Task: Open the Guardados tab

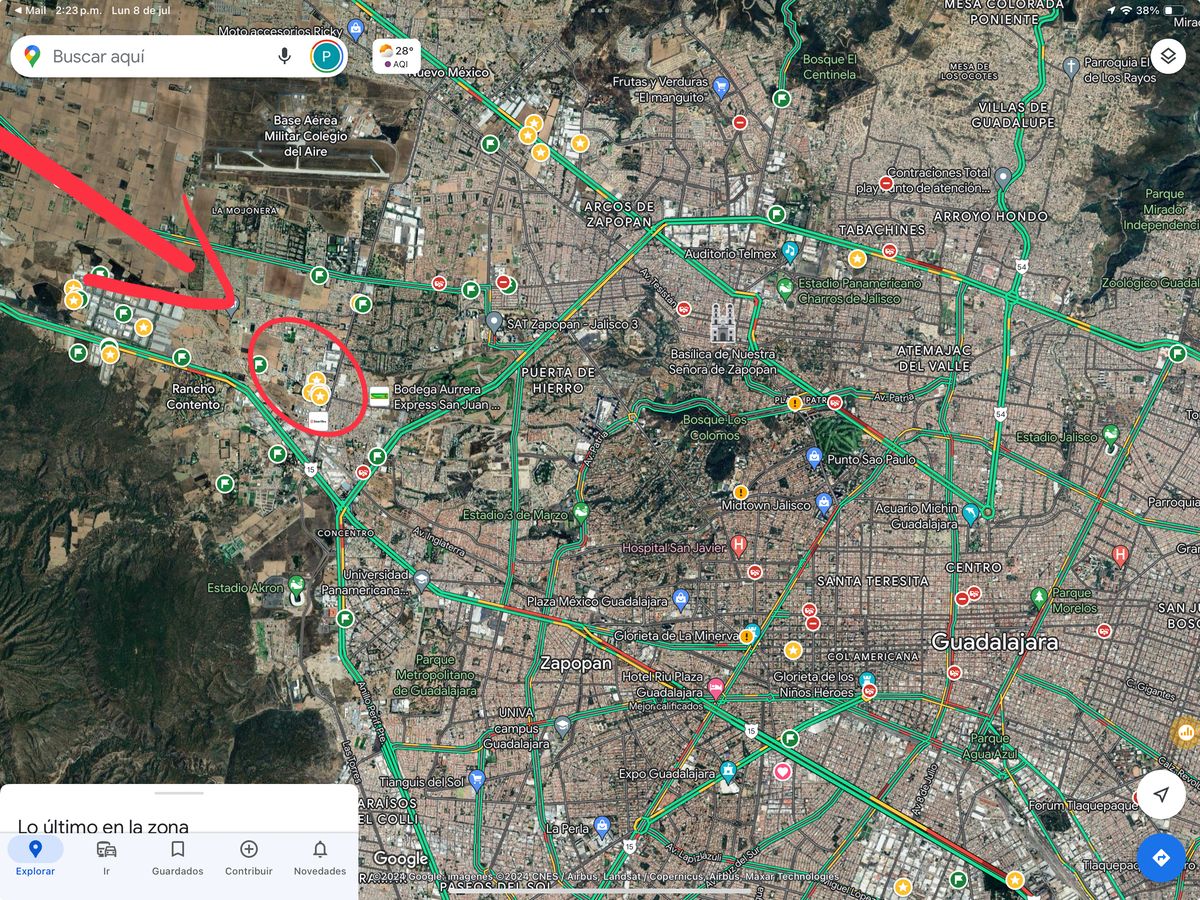Action: [x=177, y=857]
